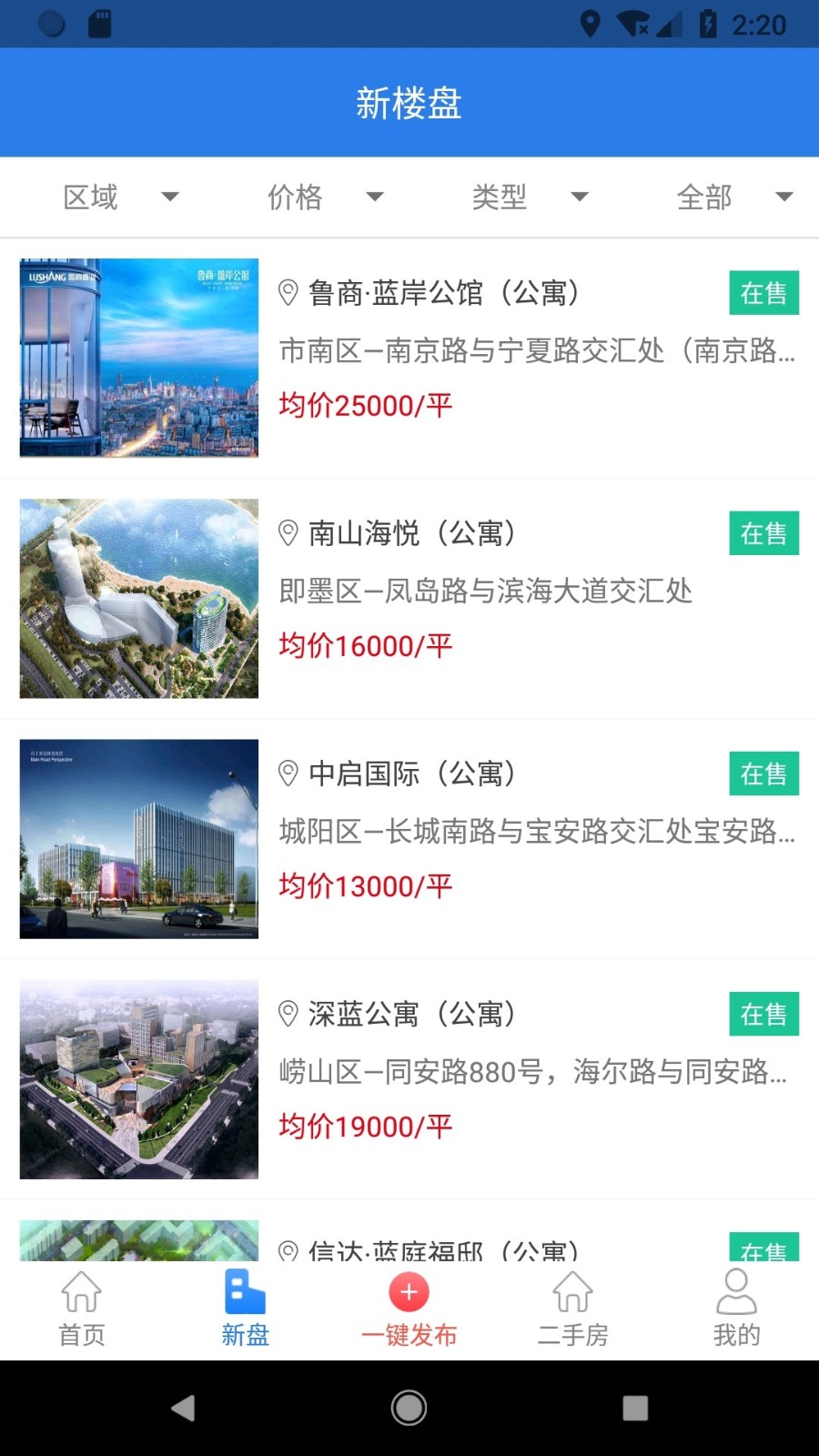Select the 新盘 new listings icon

coord(243,1290)
